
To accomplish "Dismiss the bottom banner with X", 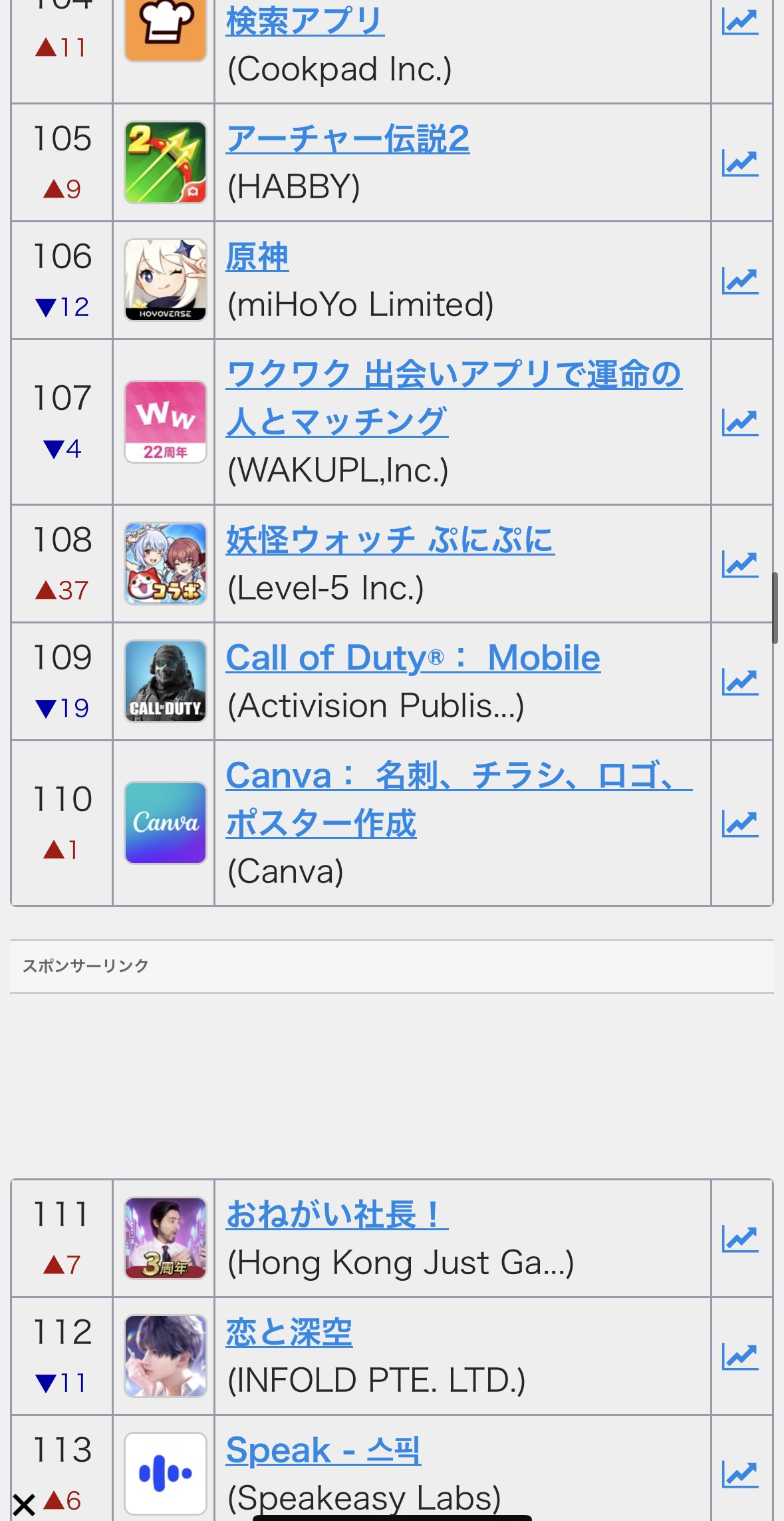I will (24, 1504).
